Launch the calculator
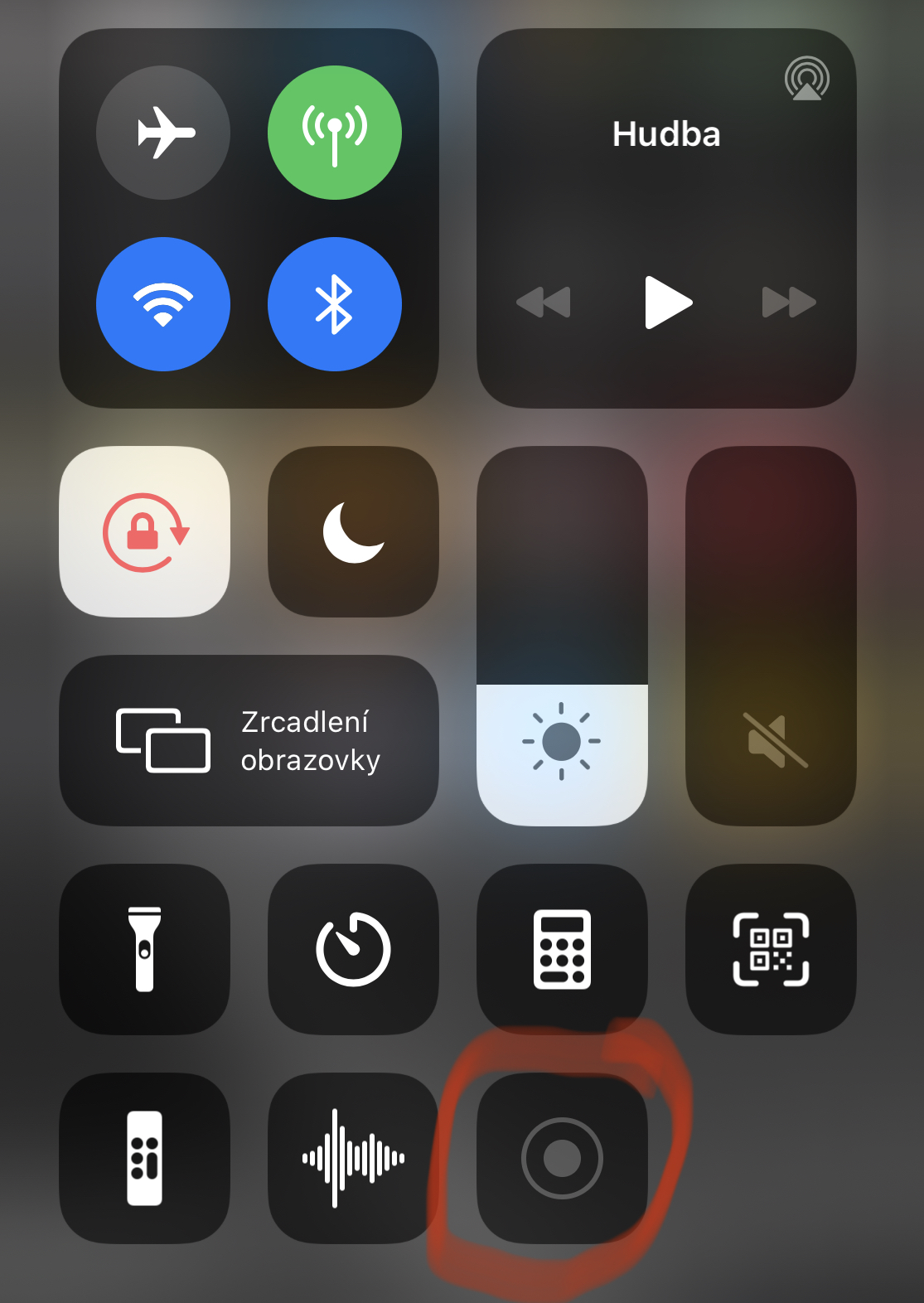924x1303 pixels. click(562, 949)
